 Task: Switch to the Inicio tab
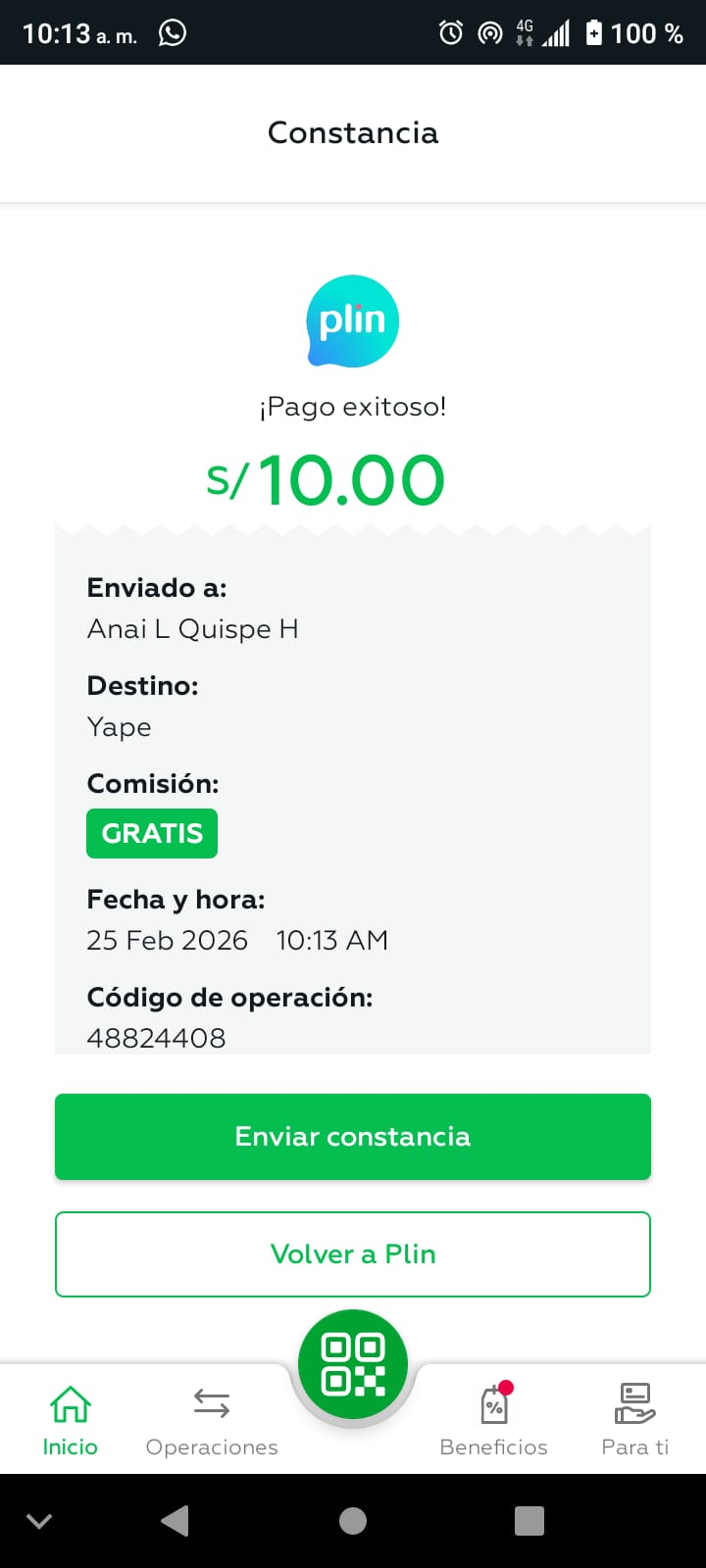tap(71, 1419)
